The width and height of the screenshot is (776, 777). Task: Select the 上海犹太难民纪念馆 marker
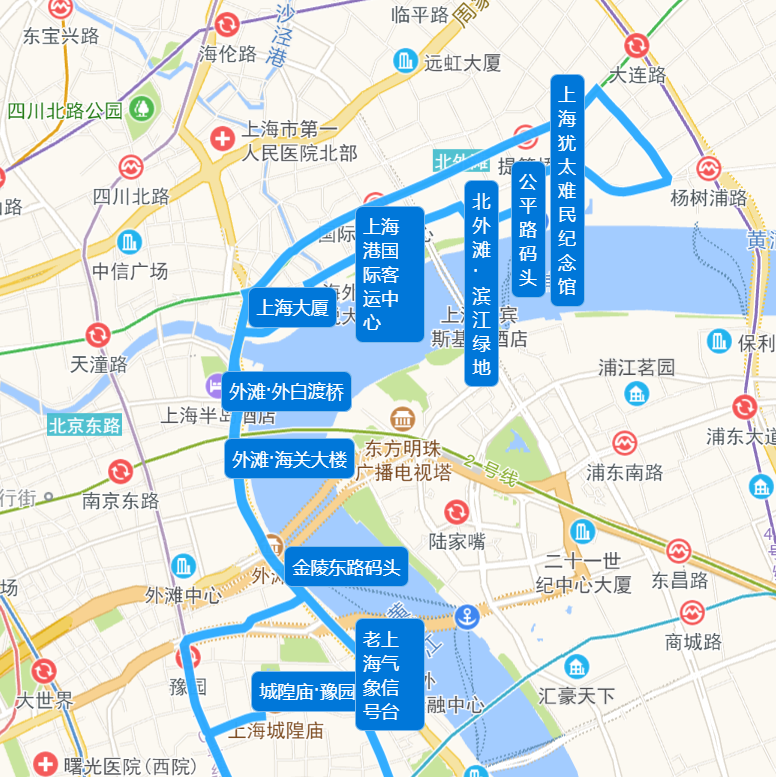point(567,186)
